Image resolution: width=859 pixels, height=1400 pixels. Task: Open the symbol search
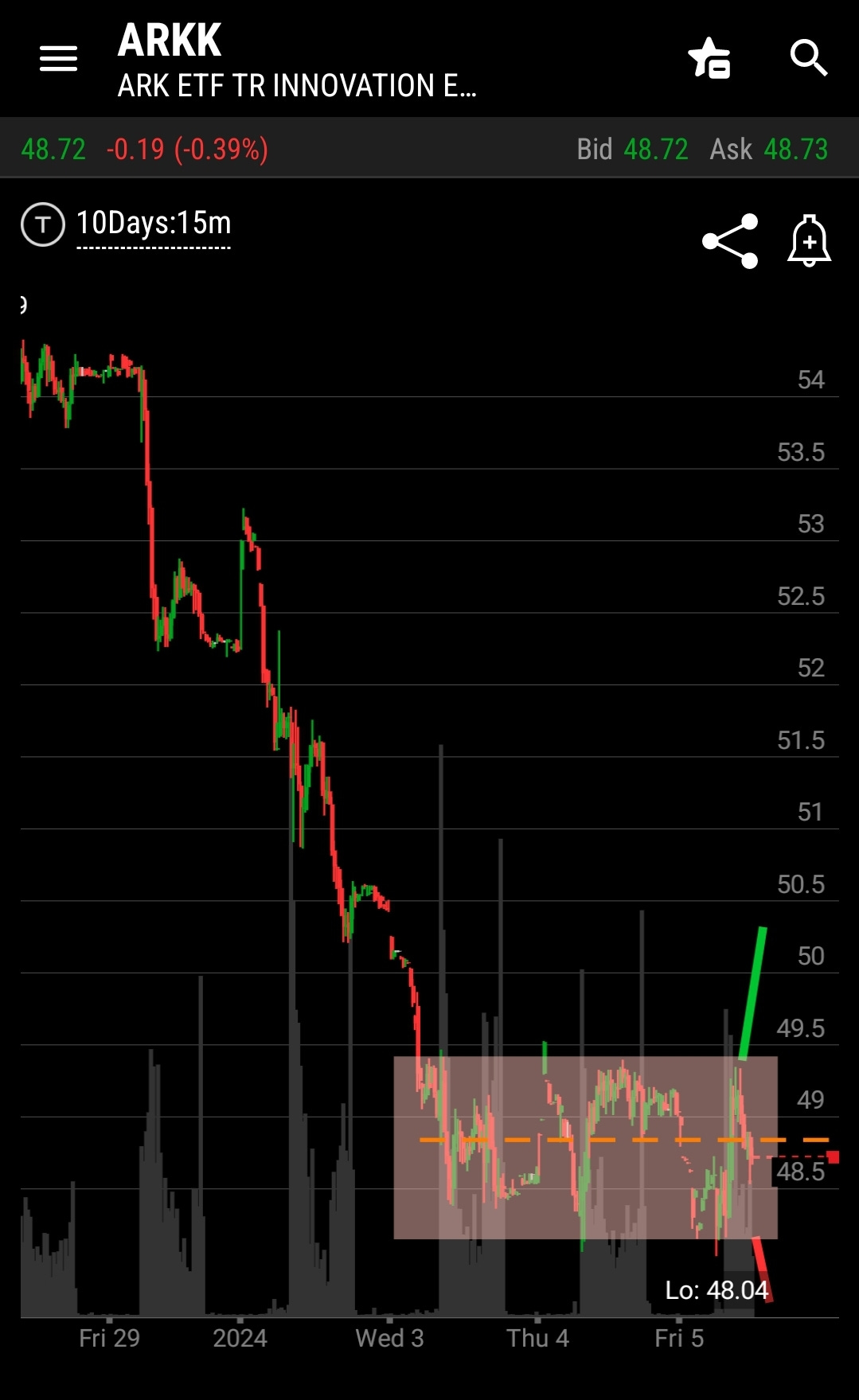pos(809,58)
